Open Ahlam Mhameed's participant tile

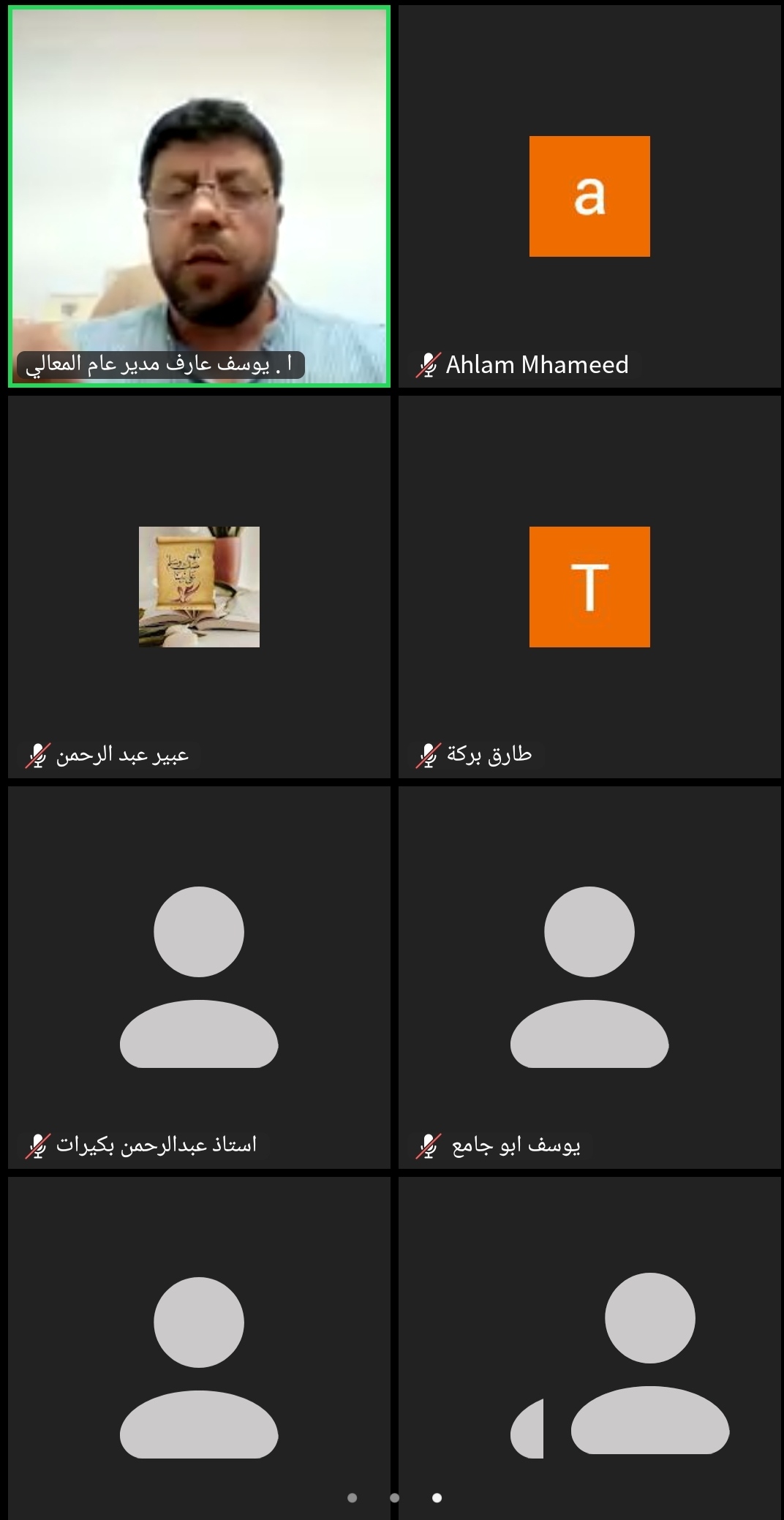coord(589,197)
